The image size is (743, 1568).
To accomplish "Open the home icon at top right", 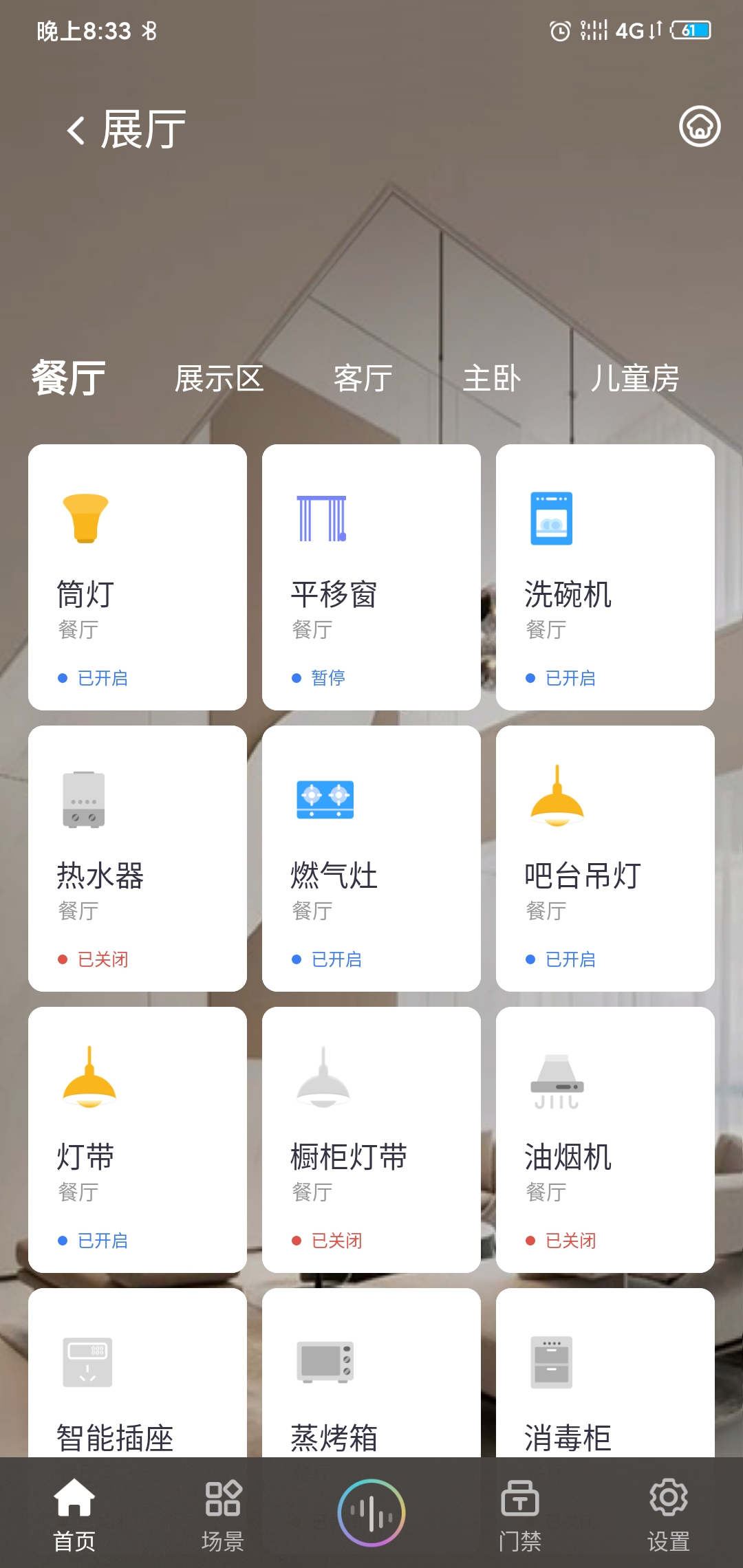I will [700, 127].
